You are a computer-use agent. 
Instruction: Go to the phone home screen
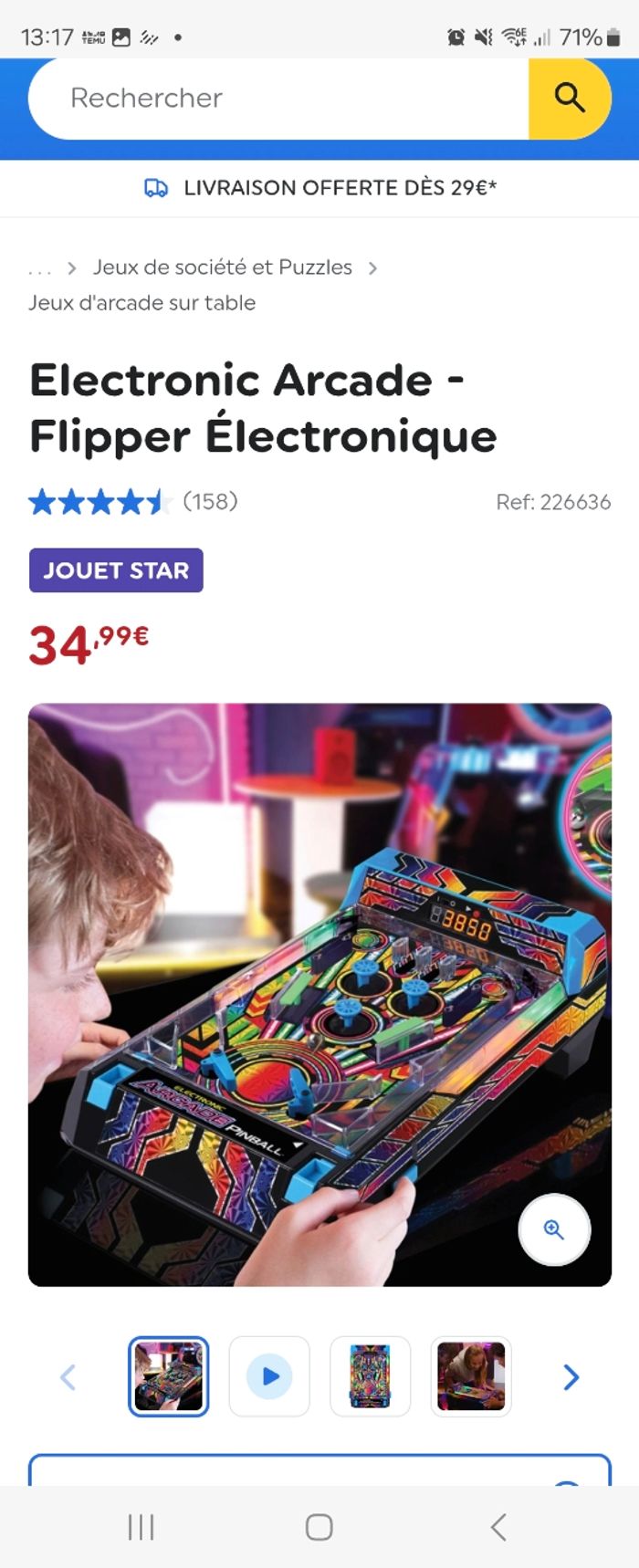[x=319, y=1527]
